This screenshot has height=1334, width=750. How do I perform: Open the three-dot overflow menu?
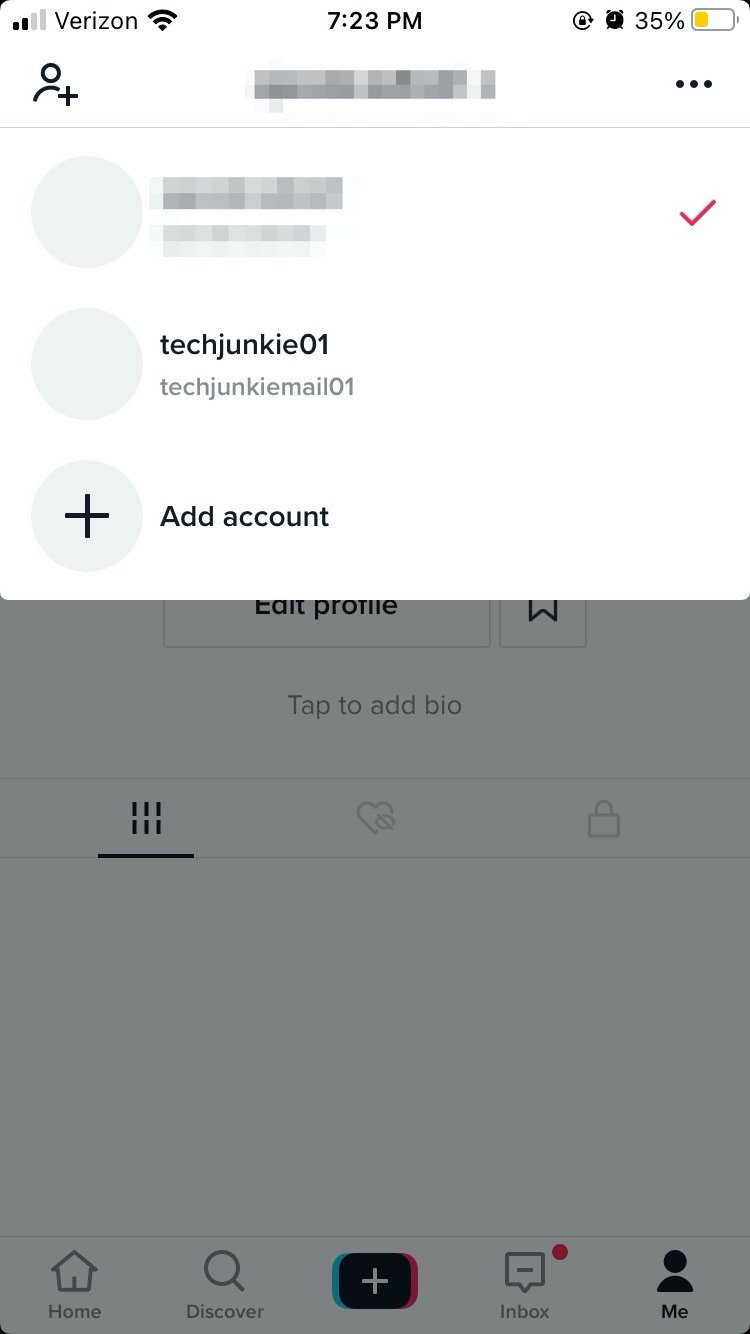tap(693, 84)
